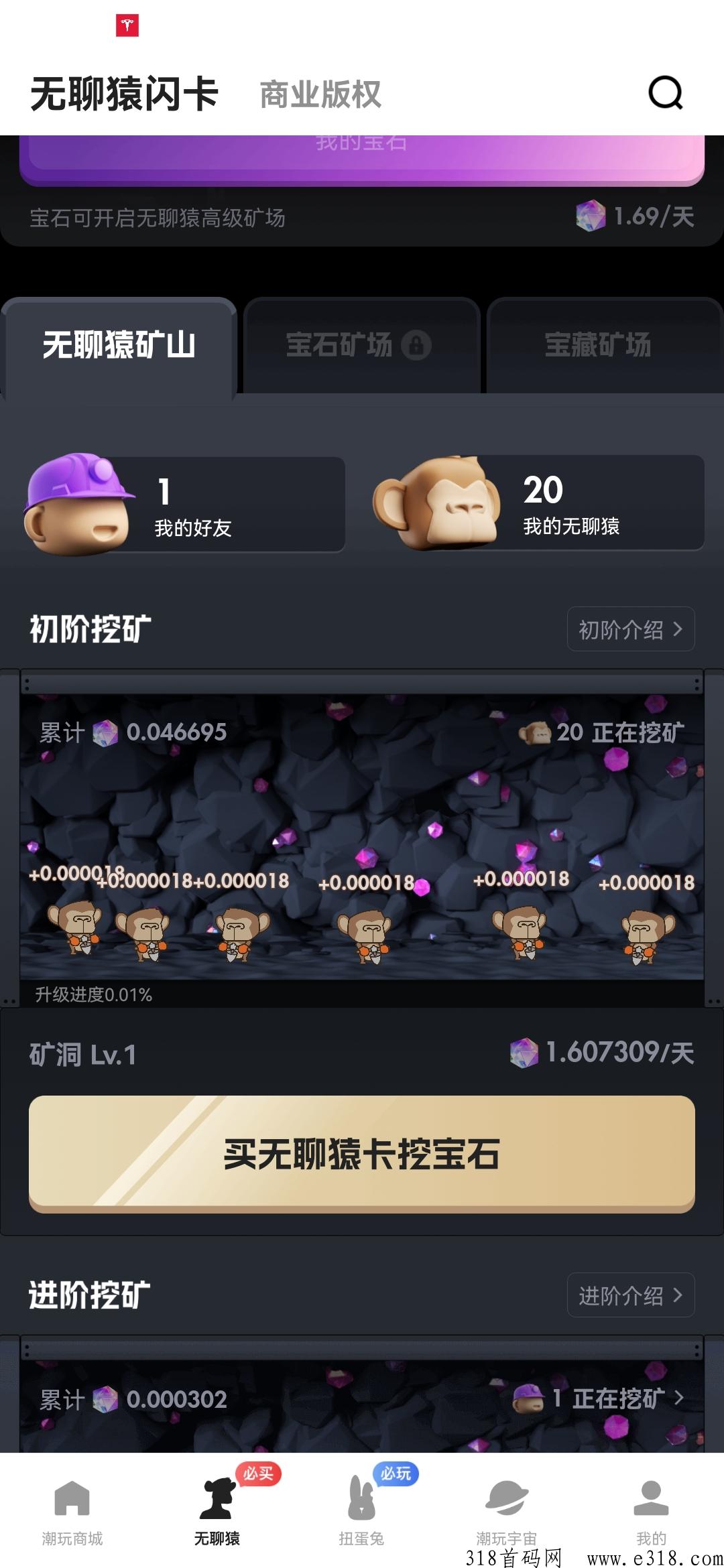Image resolution: width=724 pixels, height=1568 pixels.
Task: Go to the 我的 profile tab
Action: pos(652,1512)
